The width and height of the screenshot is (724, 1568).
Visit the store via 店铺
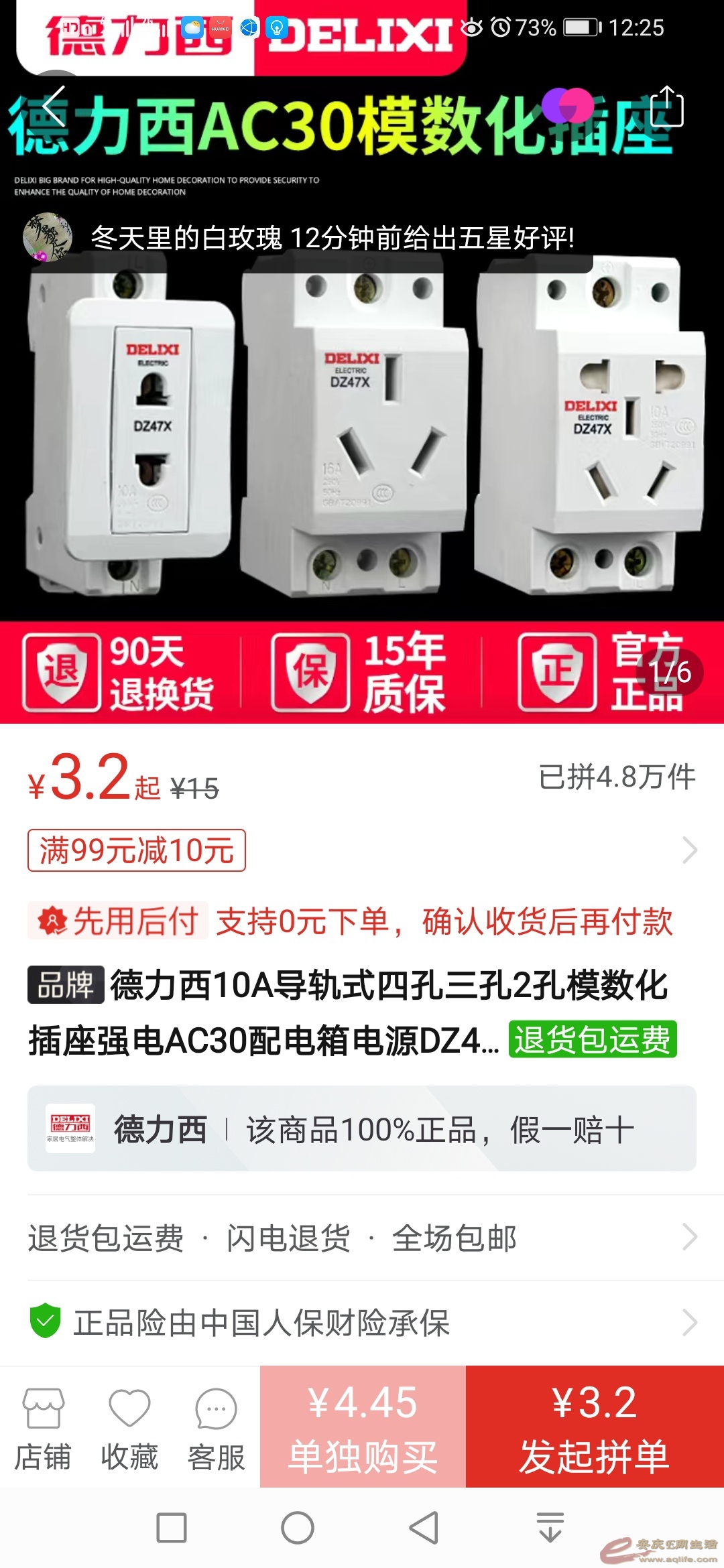coord(43,1429)
